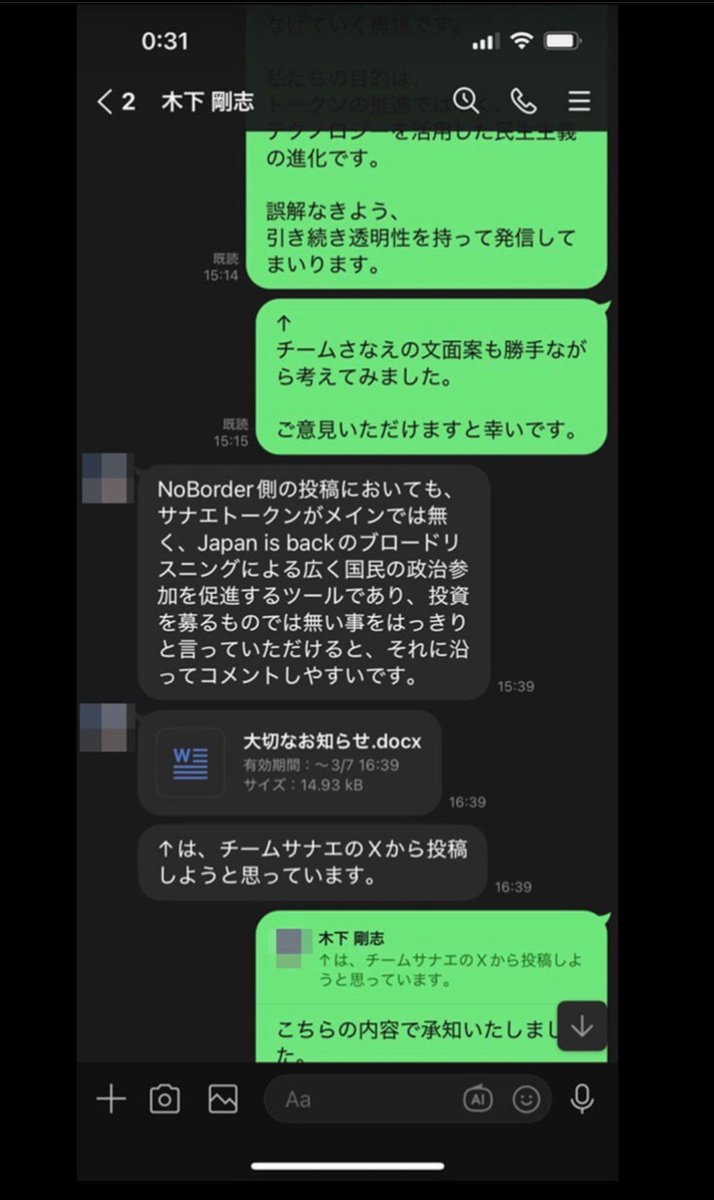Start a voice call with 木下 剛志
Screen dimensions: 714x1200
click(x=523, y=101)
